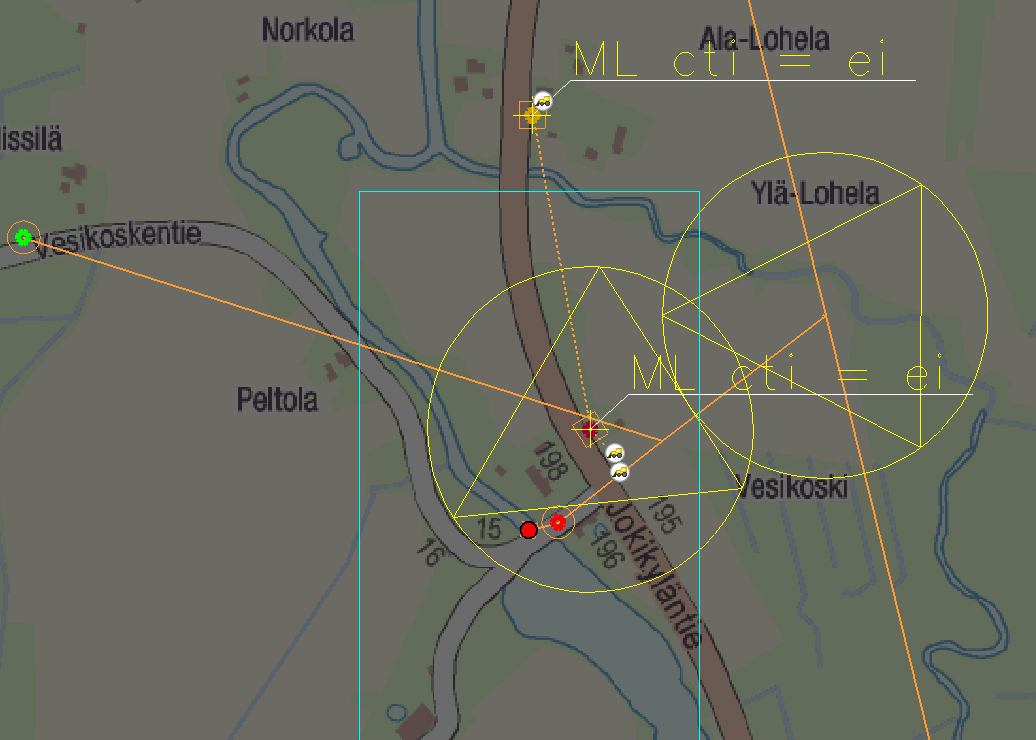Select the solid red dot marker

529,529
